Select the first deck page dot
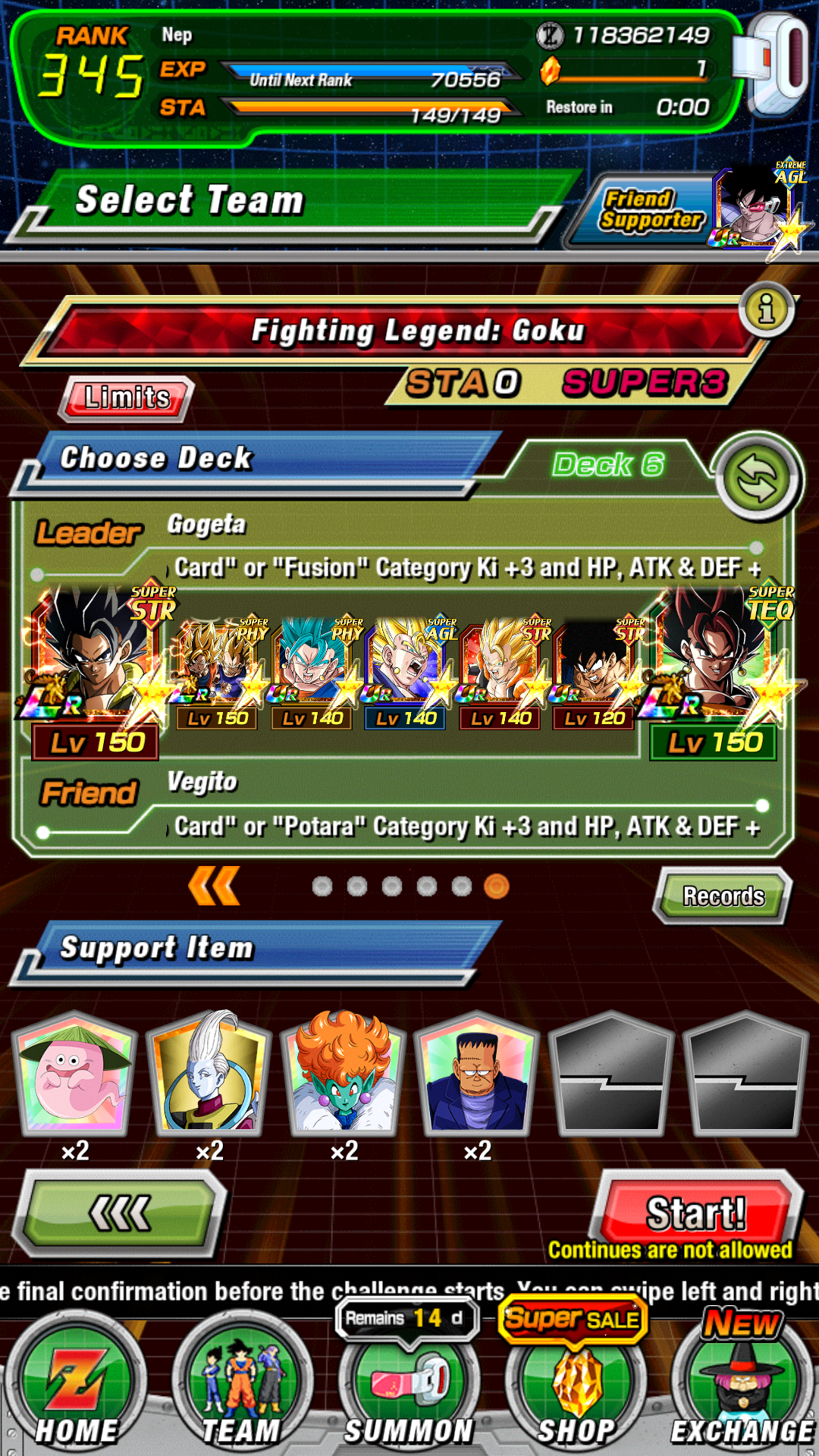Screen dimensions: 819x1456 coord(322,886)
